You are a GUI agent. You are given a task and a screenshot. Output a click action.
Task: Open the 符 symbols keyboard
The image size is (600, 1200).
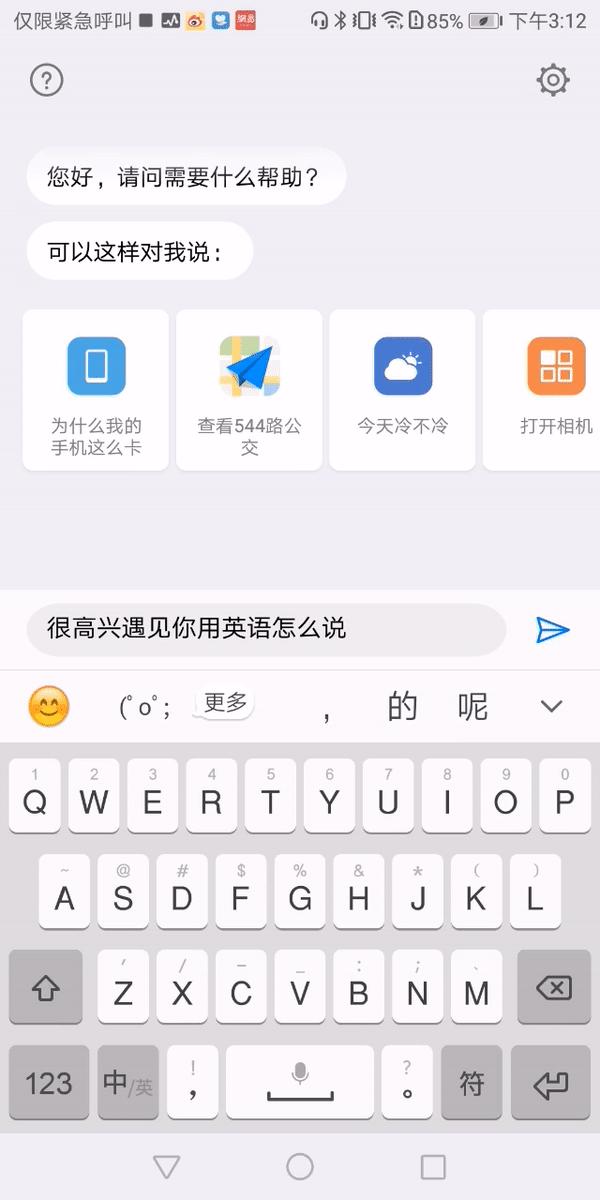(471, 1083)
